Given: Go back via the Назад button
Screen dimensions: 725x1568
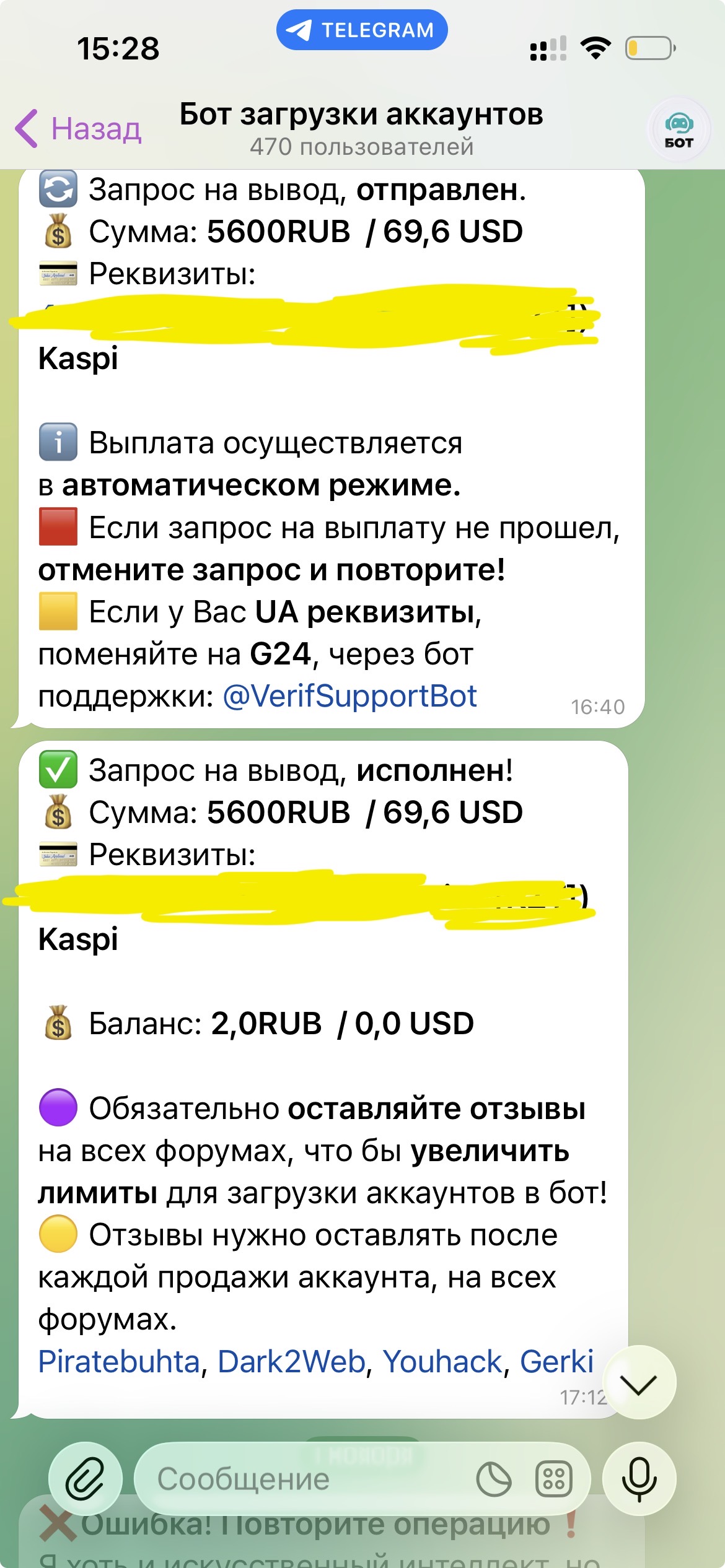Looking at the screenshot, I should point(79,129).
